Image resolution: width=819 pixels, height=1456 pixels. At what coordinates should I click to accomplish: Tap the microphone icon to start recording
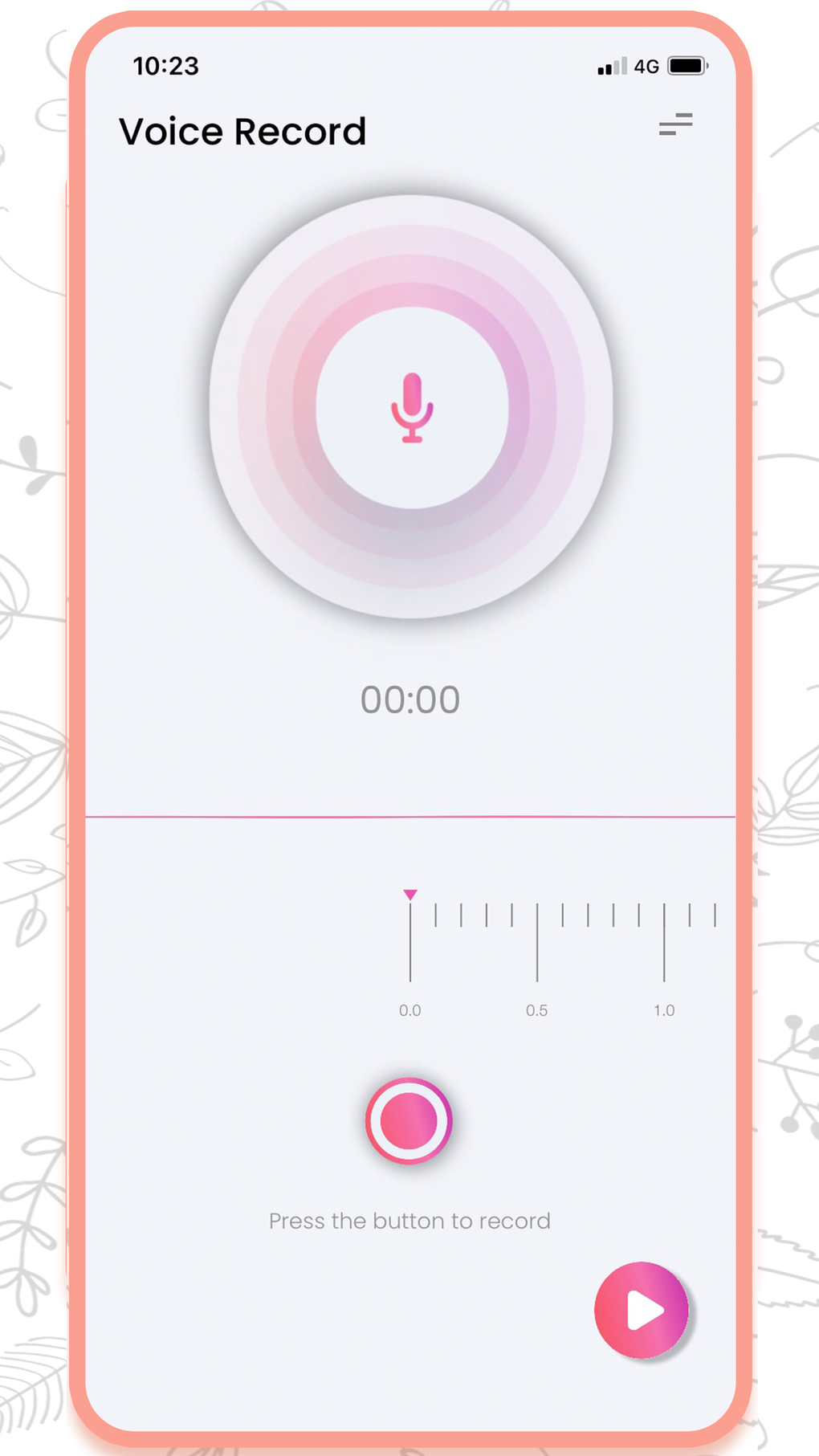coord(410,410)
